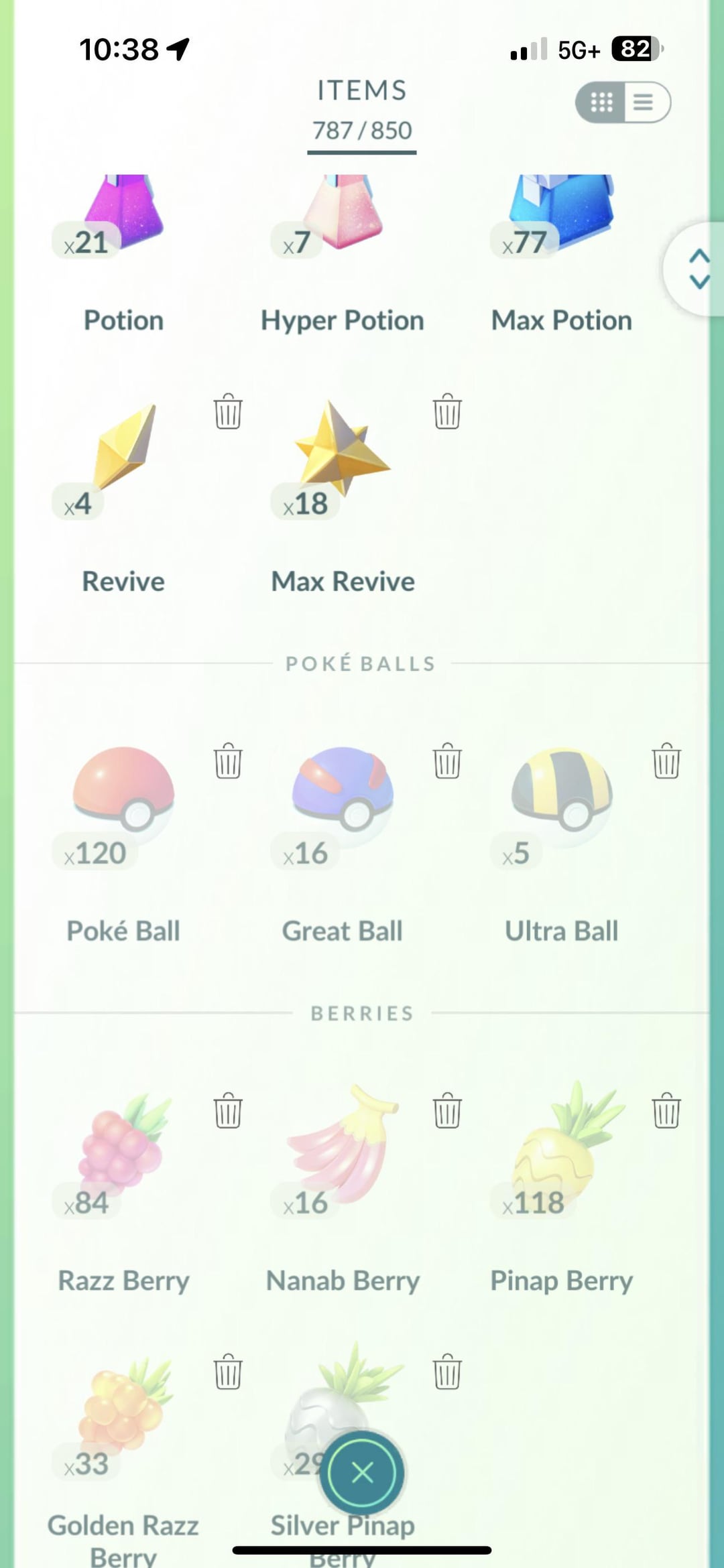Discard Silver Pinap Berry via trash icon

[447, 1372]
